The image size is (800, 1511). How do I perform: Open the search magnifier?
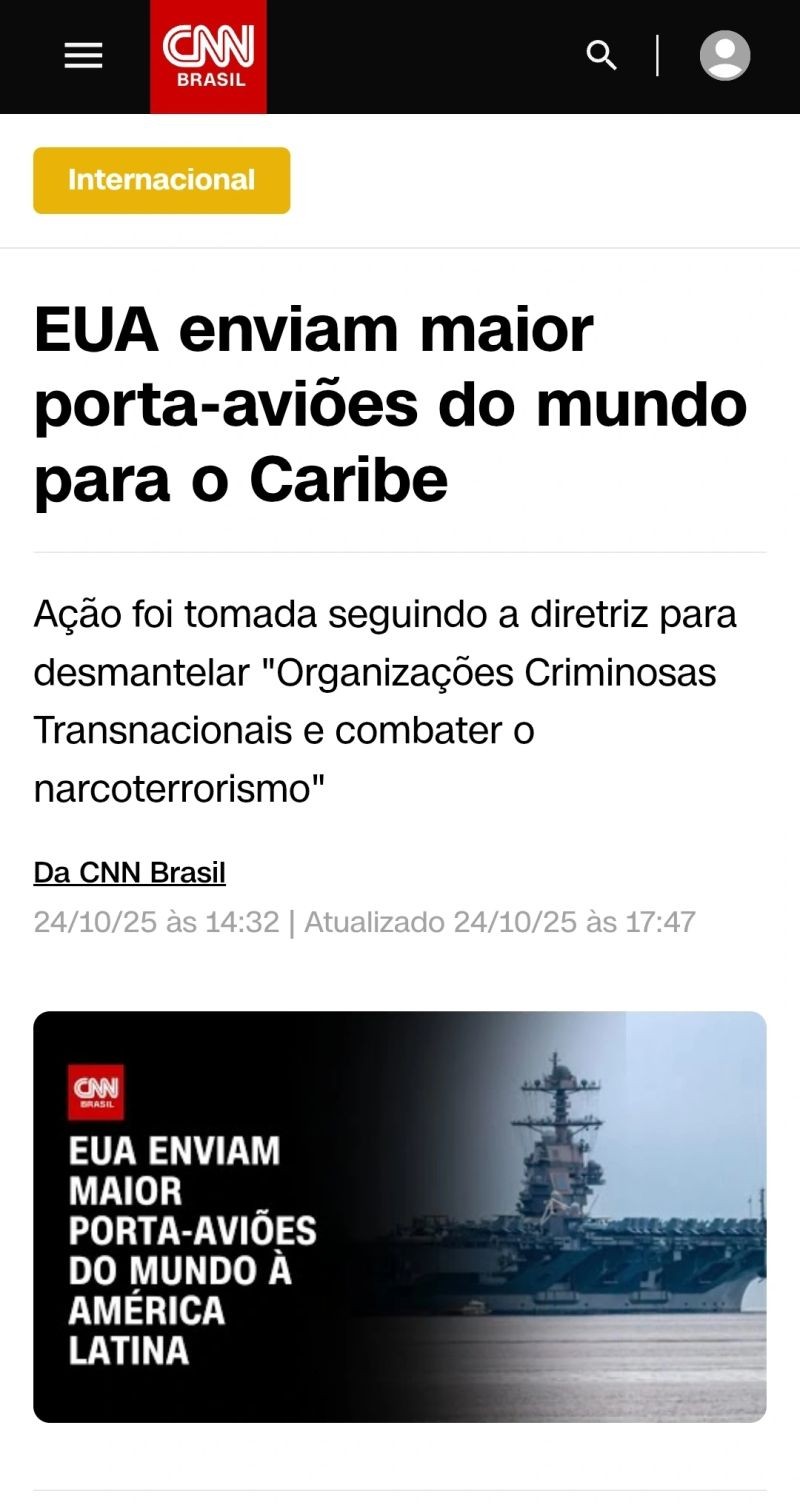601,56
